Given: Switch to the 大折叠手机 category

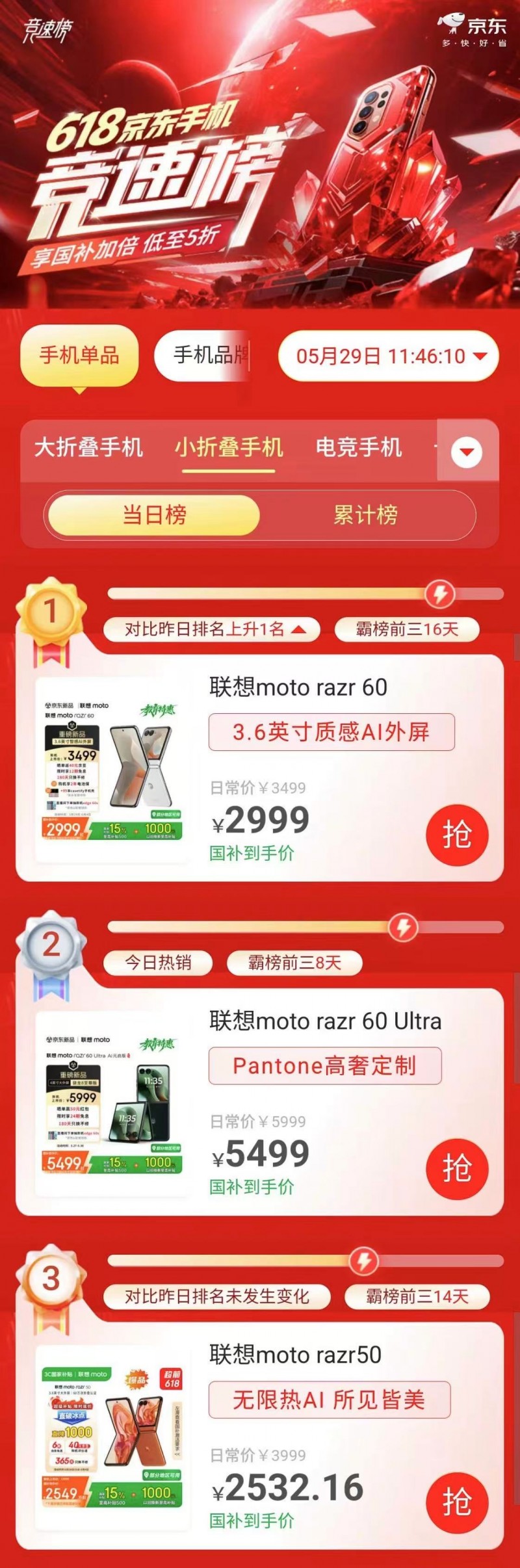Looking at the screenshot, I should click(88, 447).
